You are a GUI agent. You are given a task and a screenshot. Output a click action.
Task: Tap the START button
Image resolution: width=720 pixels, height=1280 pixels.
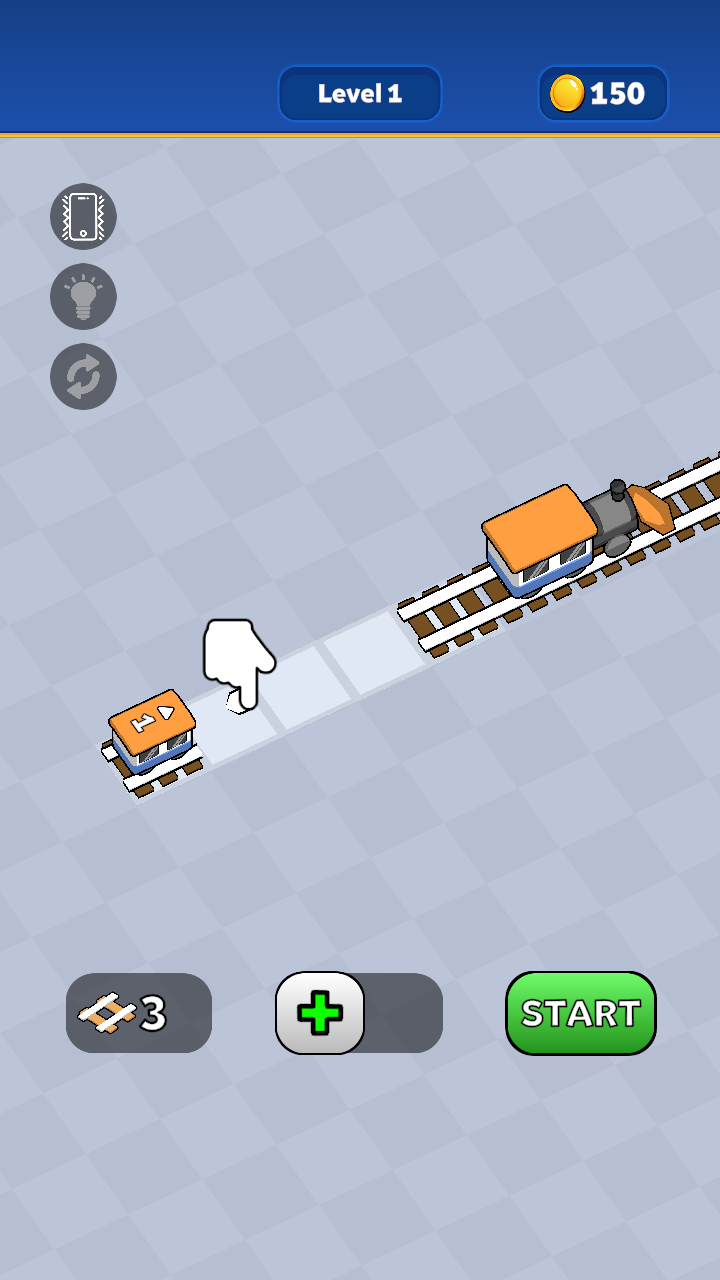point(580,1013)
